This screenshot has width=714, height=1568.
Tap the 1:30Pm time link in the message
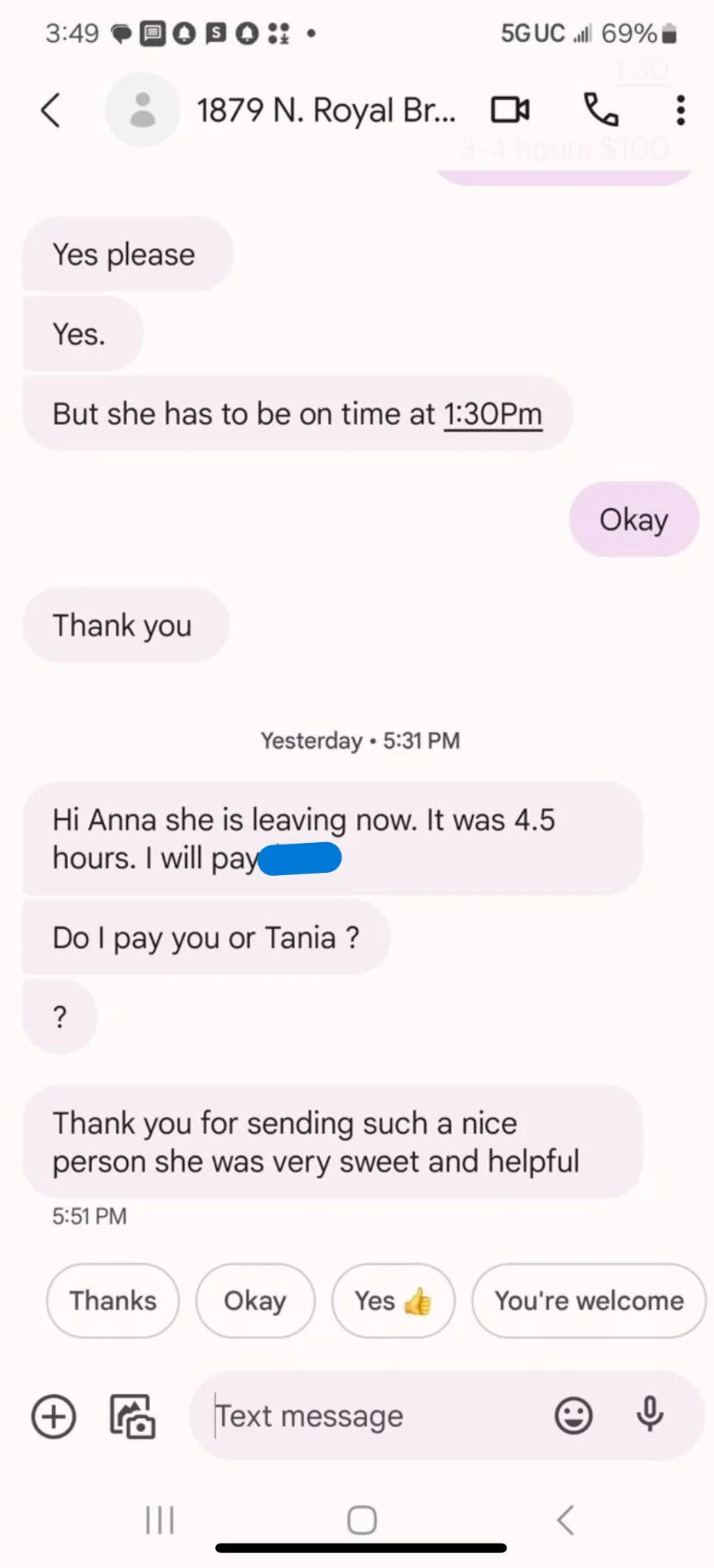click(493, 414)
